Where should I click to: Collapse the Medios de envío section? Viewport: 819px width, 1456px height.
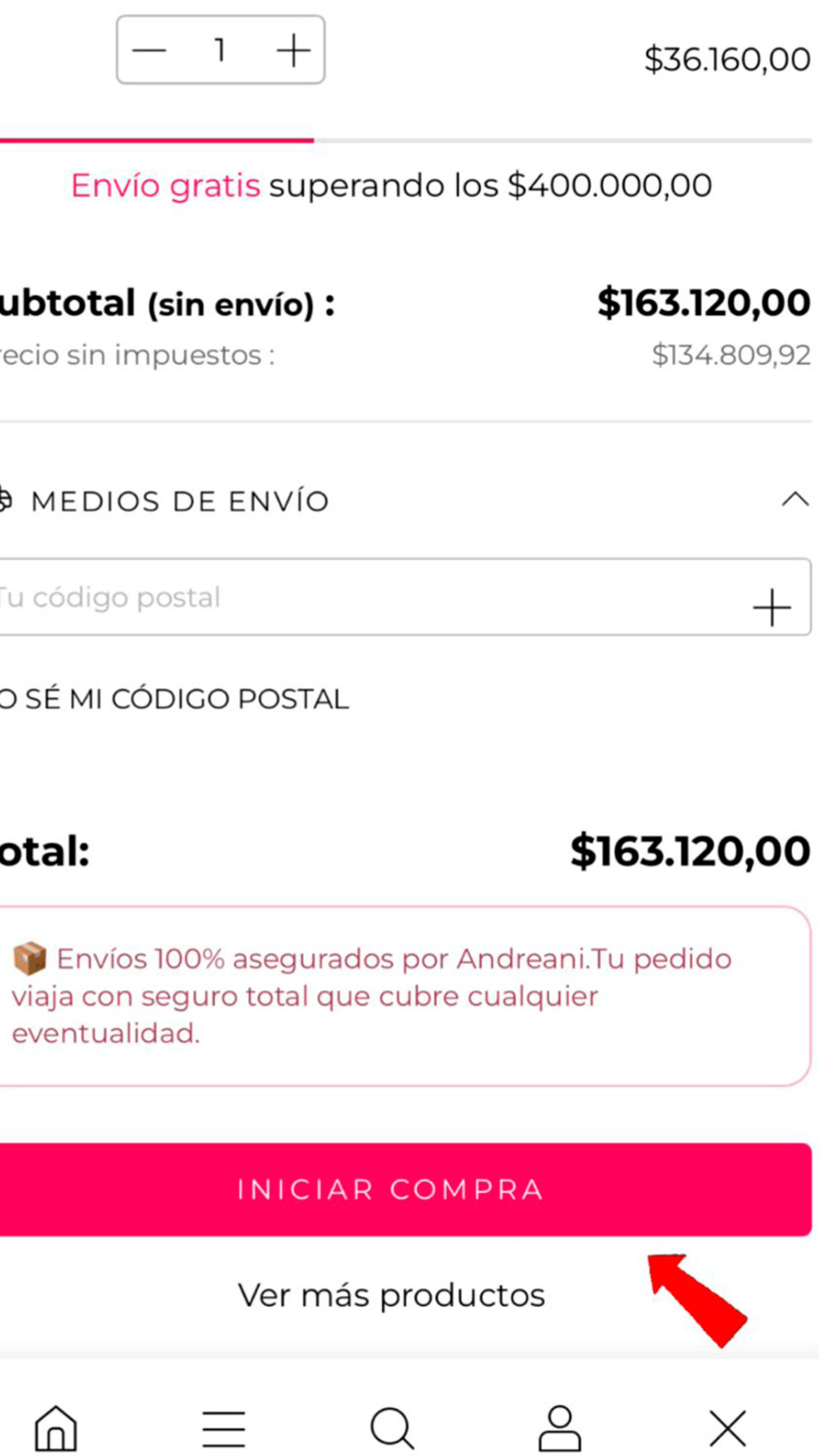(x=794, y=500)
